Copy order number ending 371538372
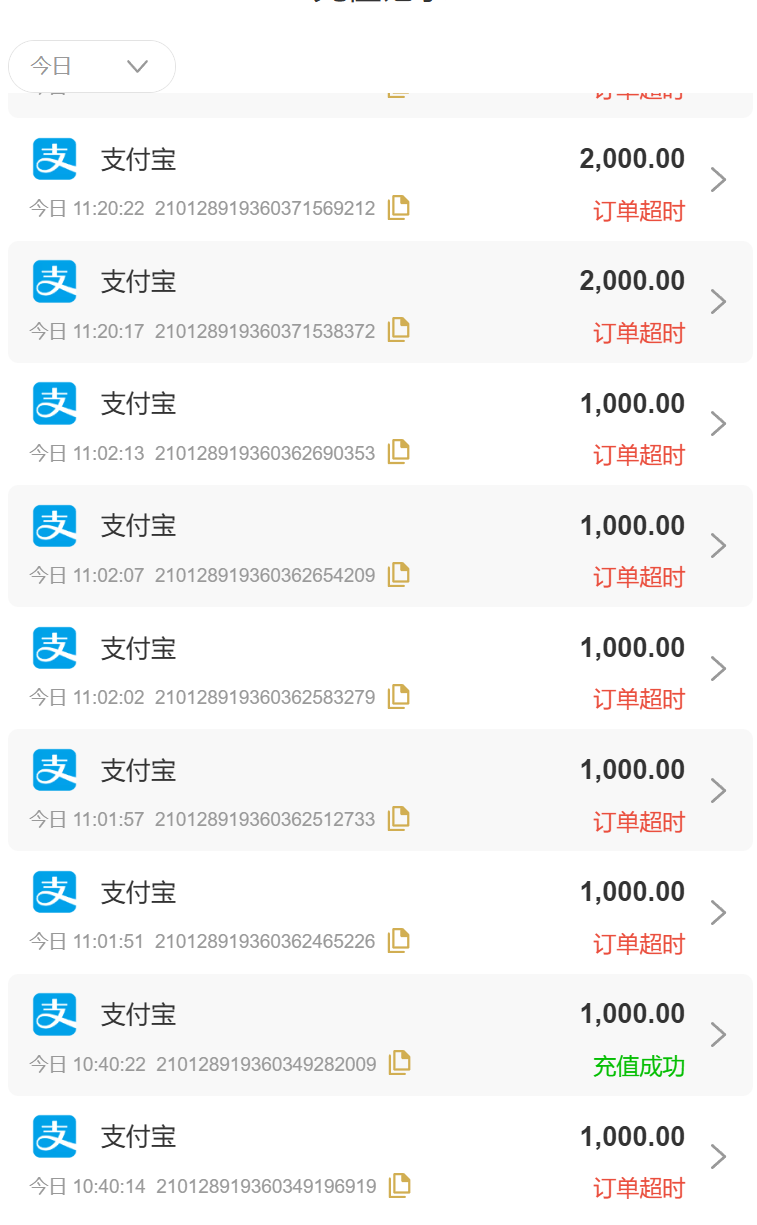 pos(398,330)
